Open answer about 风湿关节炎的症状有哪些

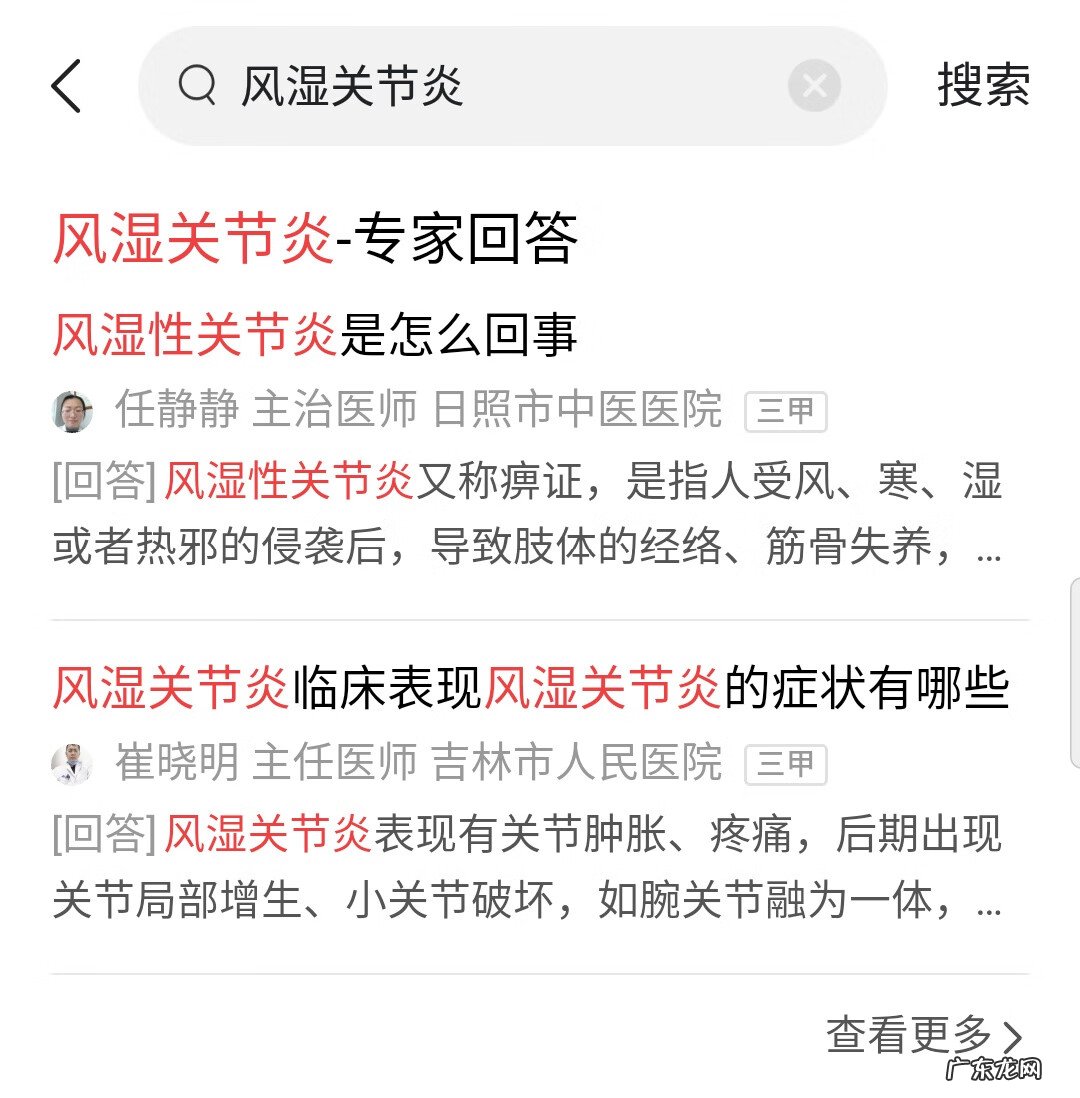(x=530, y=689)
